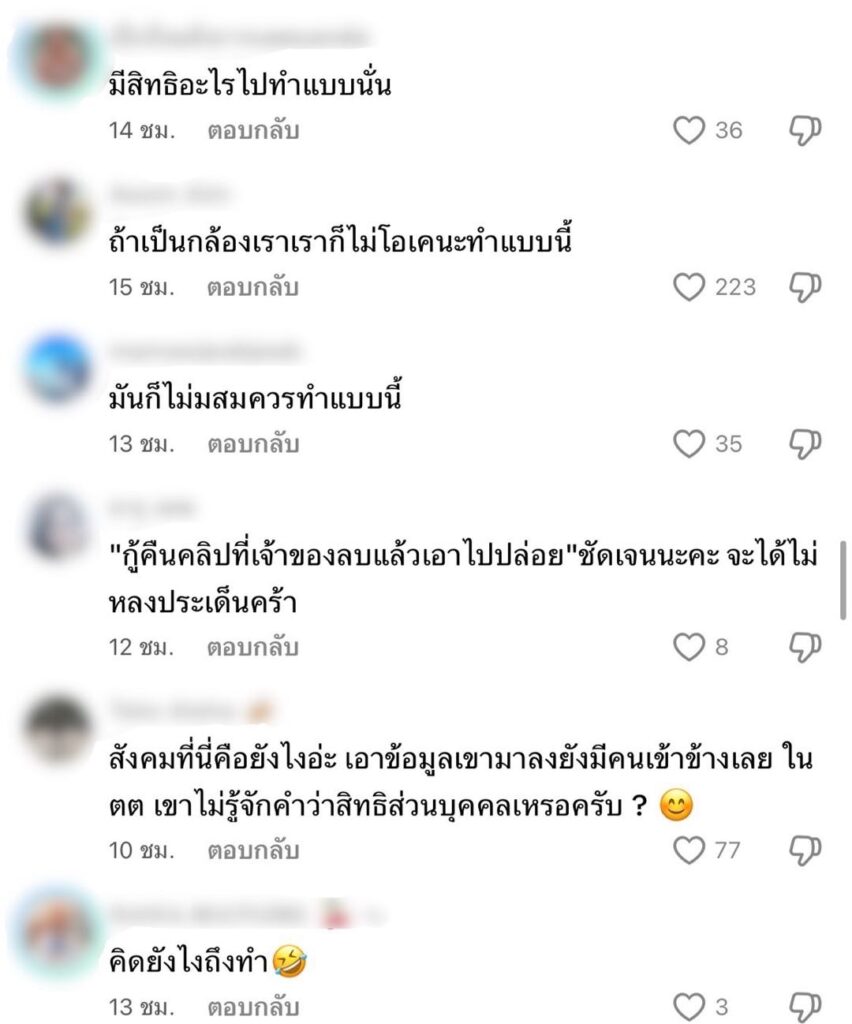Open profile picture of the 223-likes commenter

coord(58,210)
